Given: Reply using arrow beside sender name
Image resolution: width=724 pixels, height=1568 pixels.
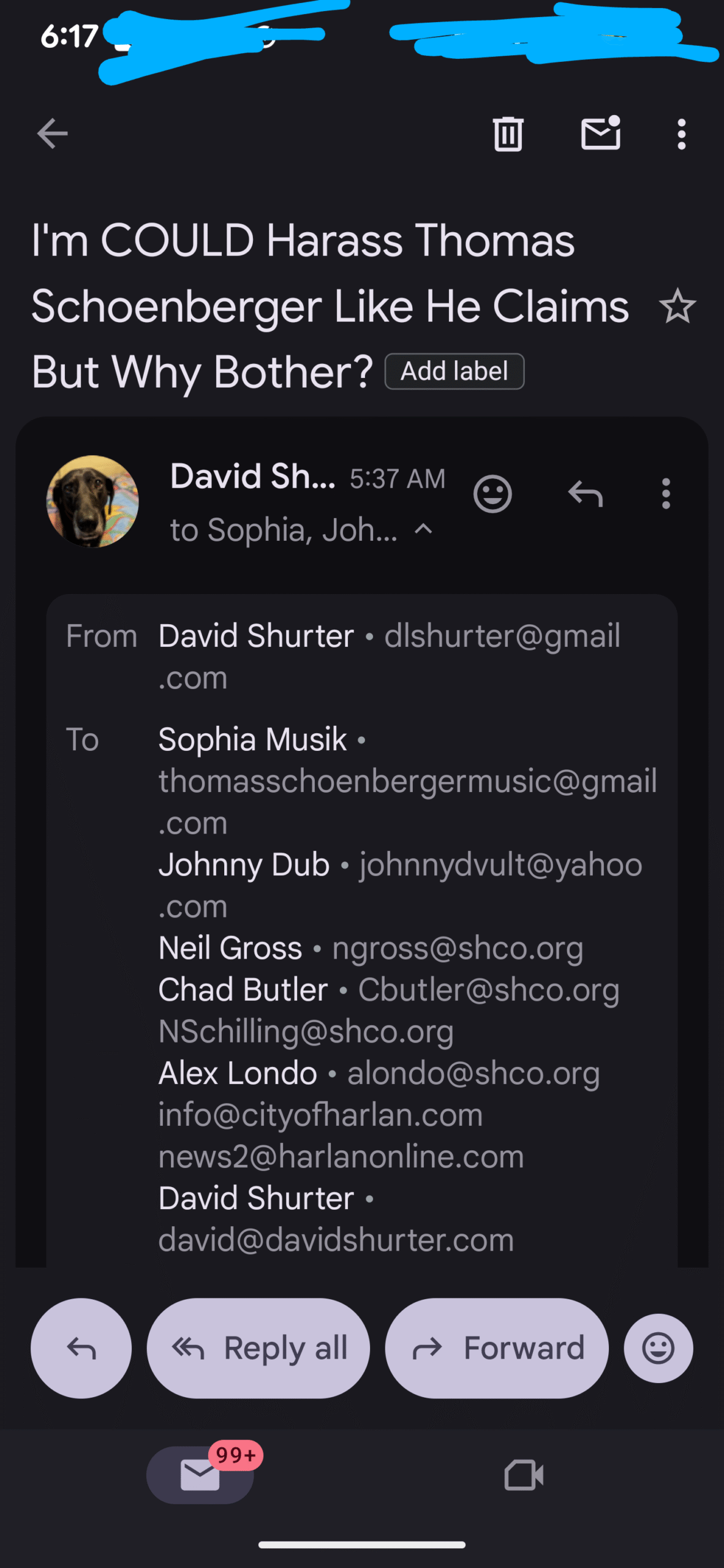Looking at the screenshot, I should [x=586, y=494].
